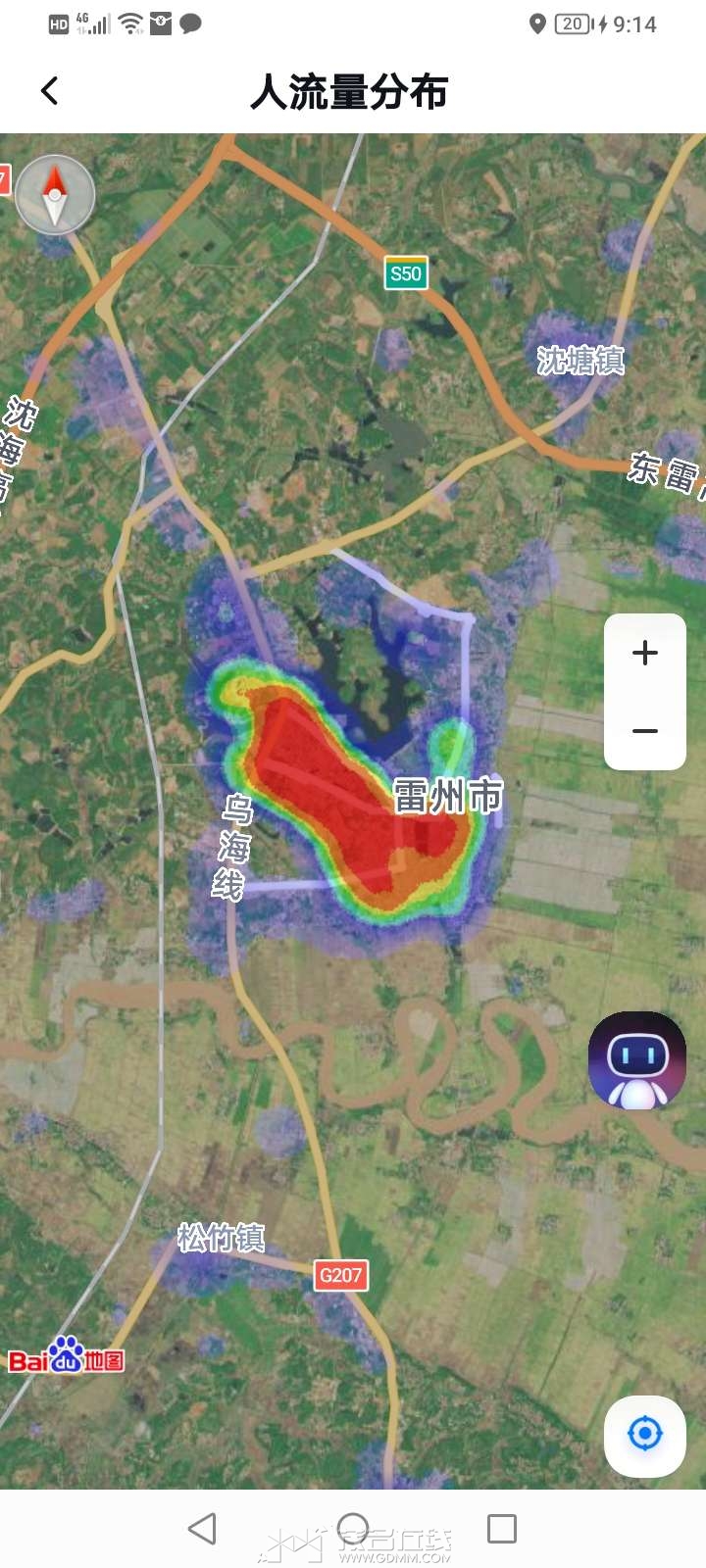Screen dimensions: 706x1568
Task: Center map on my current location
Action: click(x=644, y=1435)
